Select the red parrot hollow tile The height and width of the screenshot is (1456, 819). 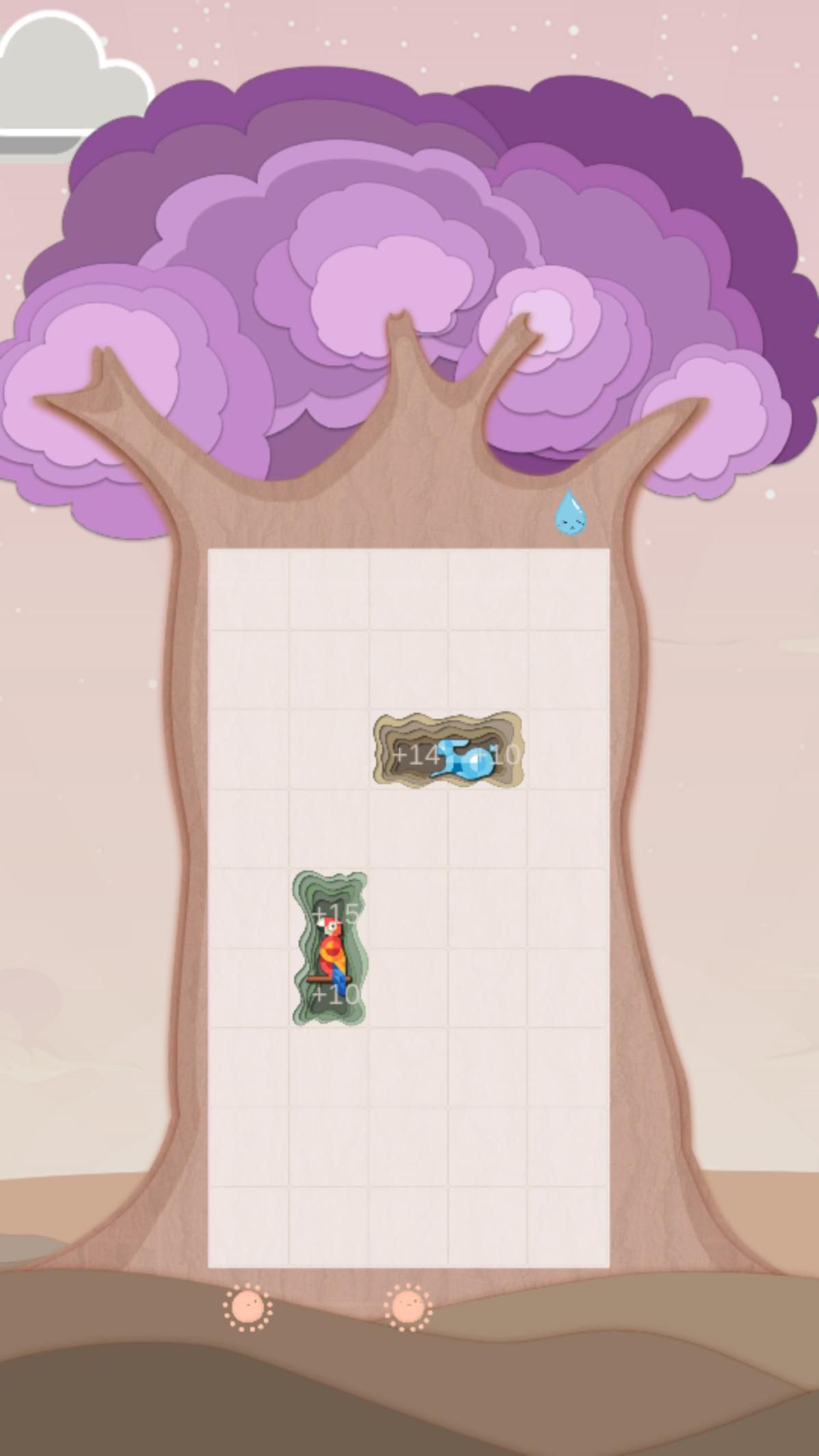pos(330,949)
